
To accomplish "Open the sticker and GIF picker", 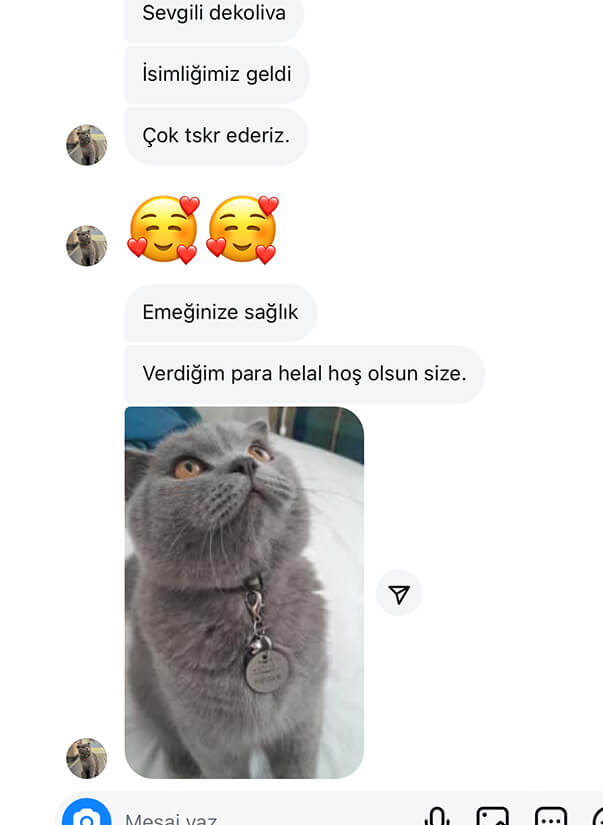I will [551, 817].
